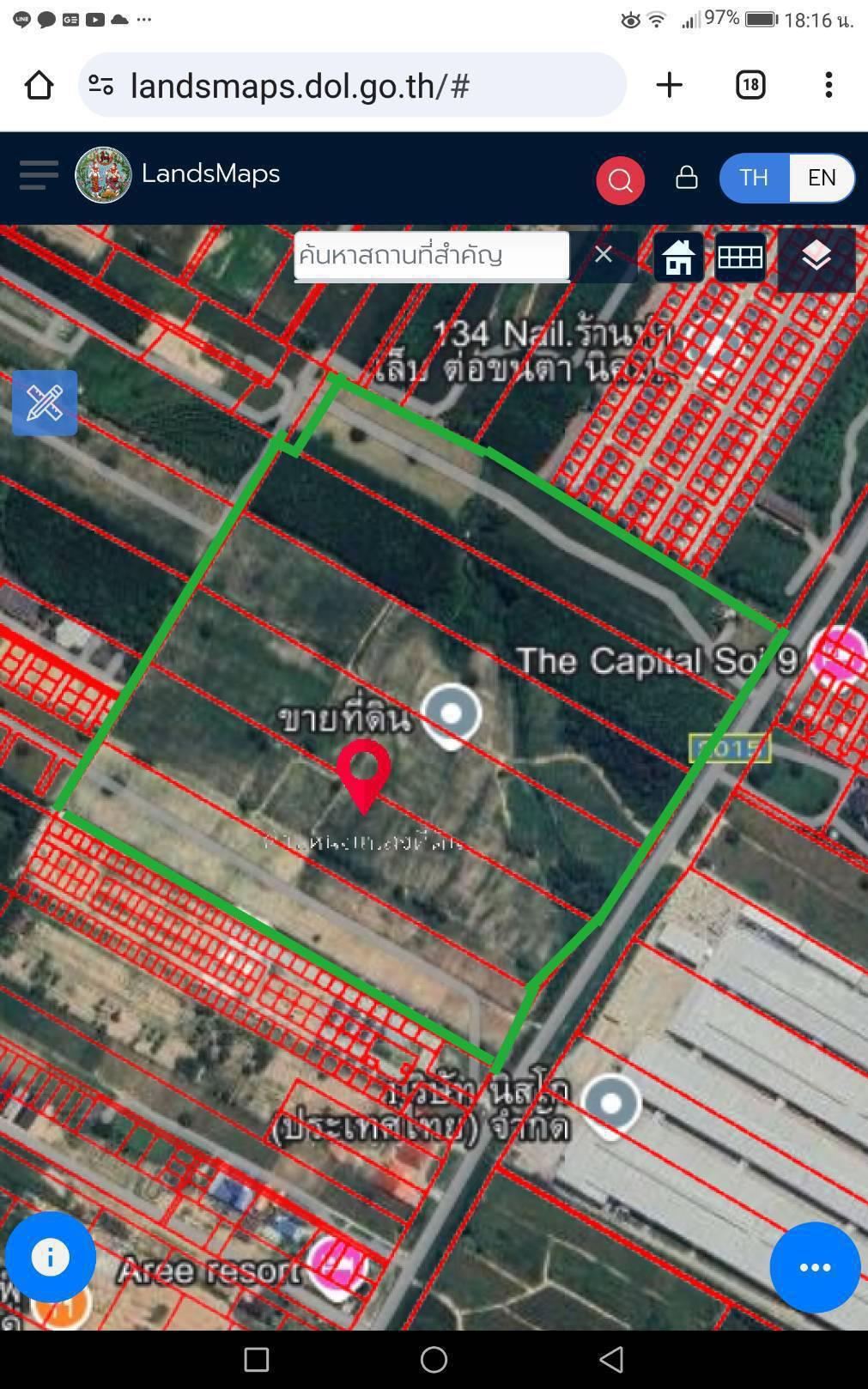The height and width of the screenshot is (1389, 868).
Task: Tap the lock login icon
Action: (x=686, y=178)
